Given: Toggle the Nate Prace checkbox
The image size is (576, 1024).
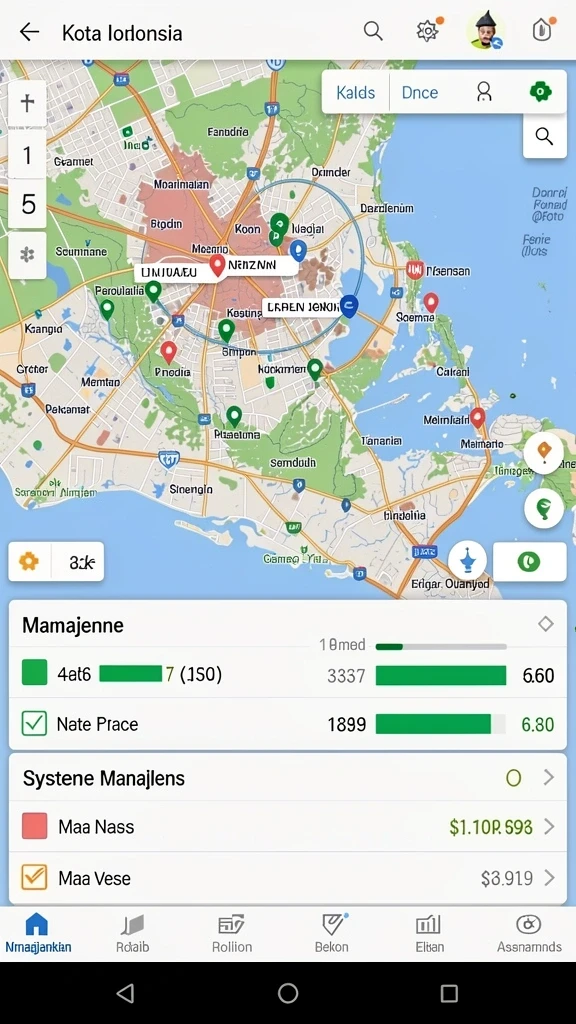Looking at the screenshot, I should pyautogui.click(x=35, y=724).
